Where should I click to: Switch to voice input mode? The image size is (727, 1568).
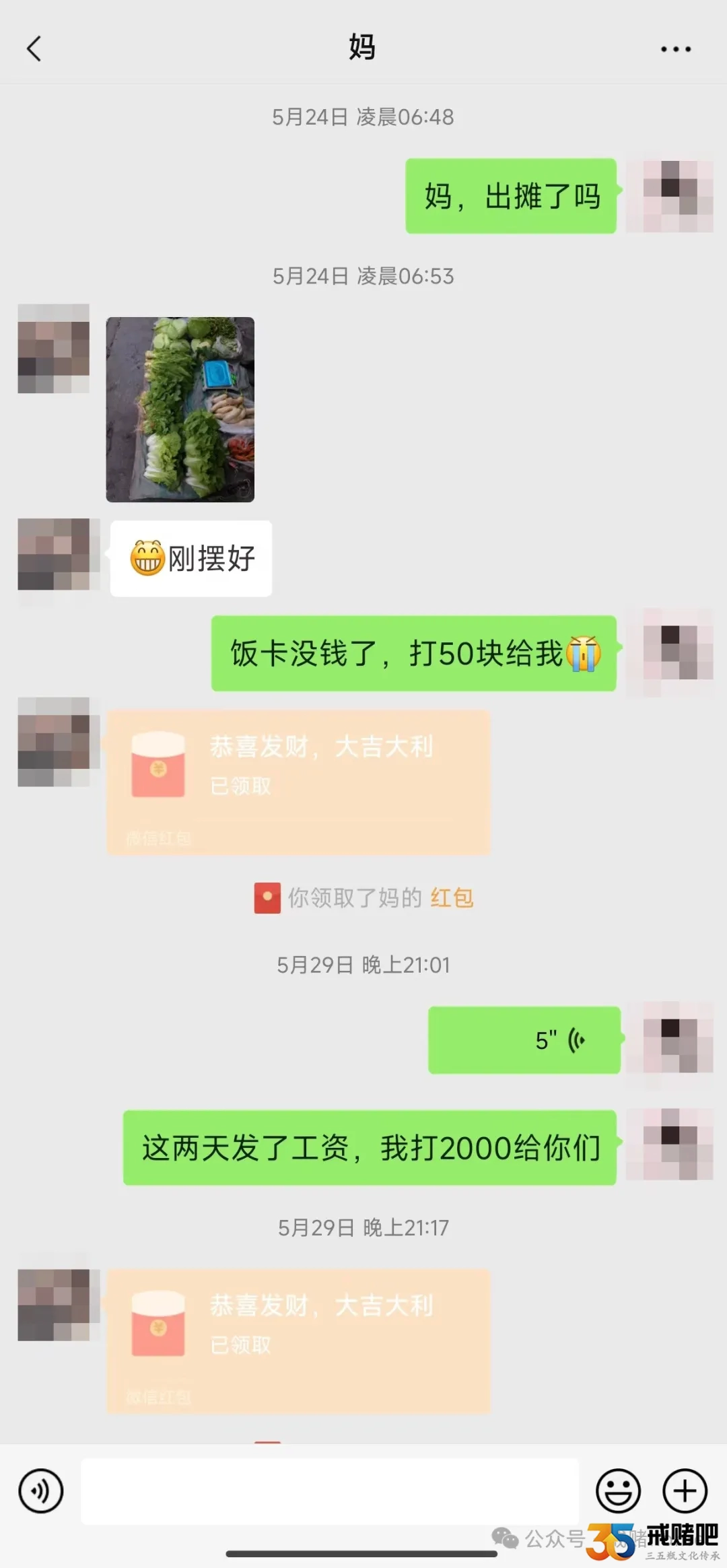click(41, 1491)
